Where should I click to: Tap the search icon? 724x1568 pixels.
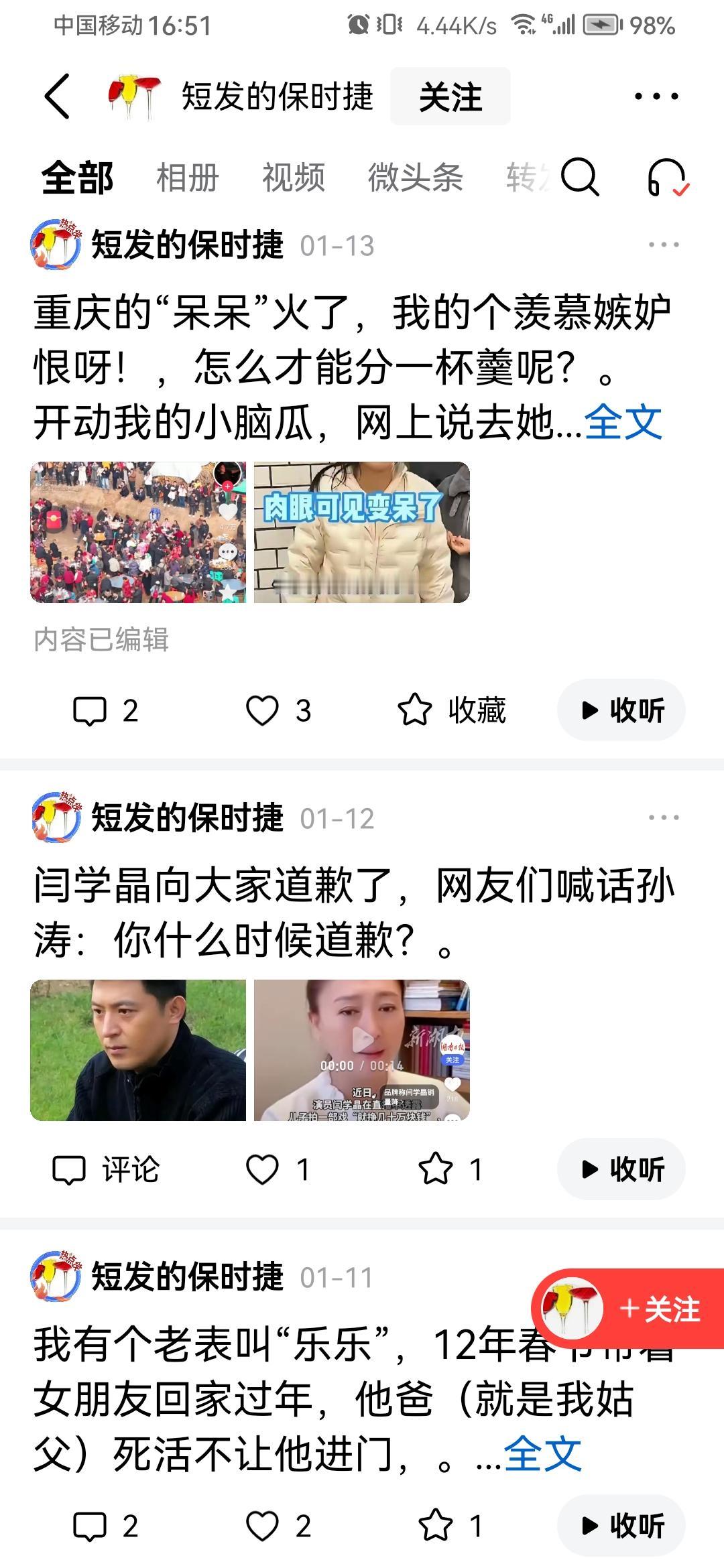click(x=581, y=178)
